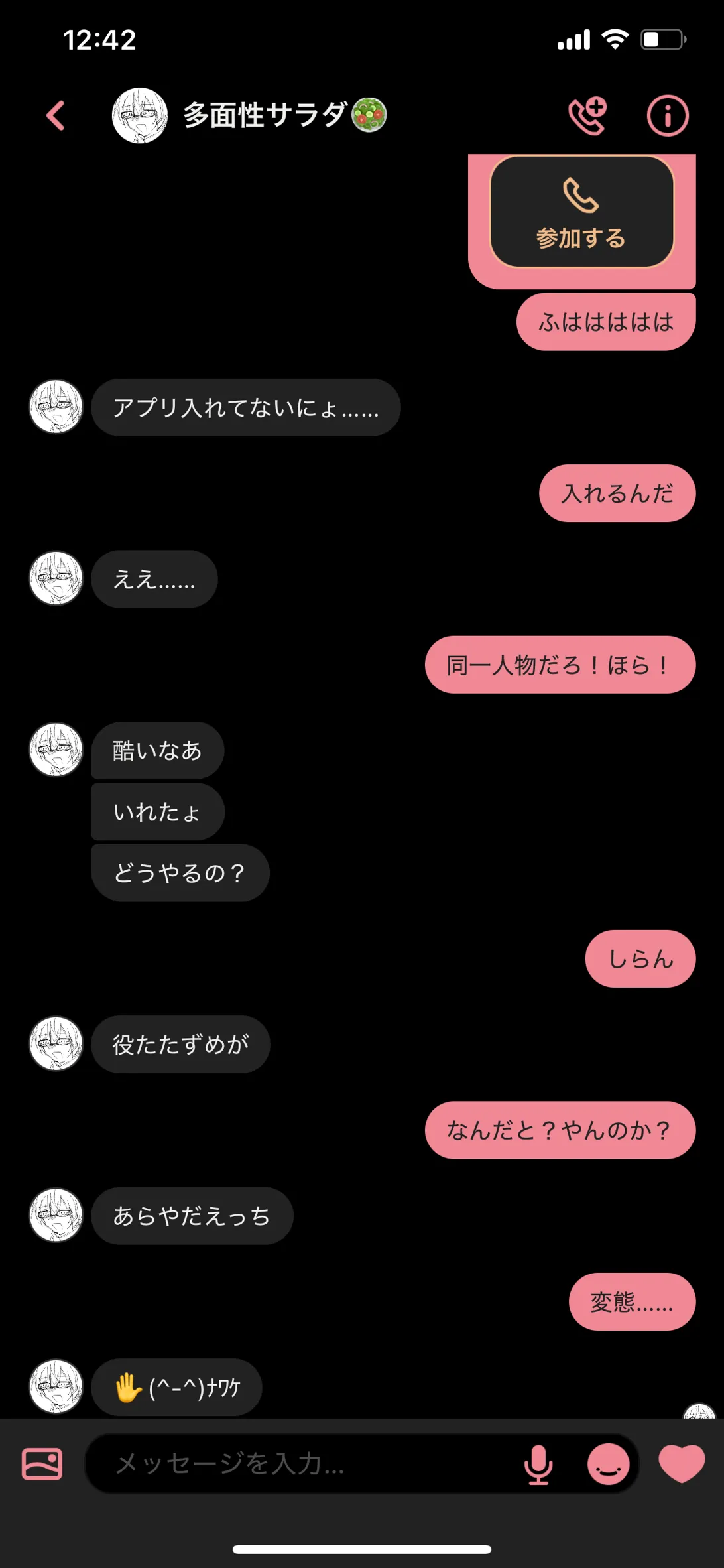Start a call with the add-call icon
Screen dimensions: 724x1568
point(587,116)
